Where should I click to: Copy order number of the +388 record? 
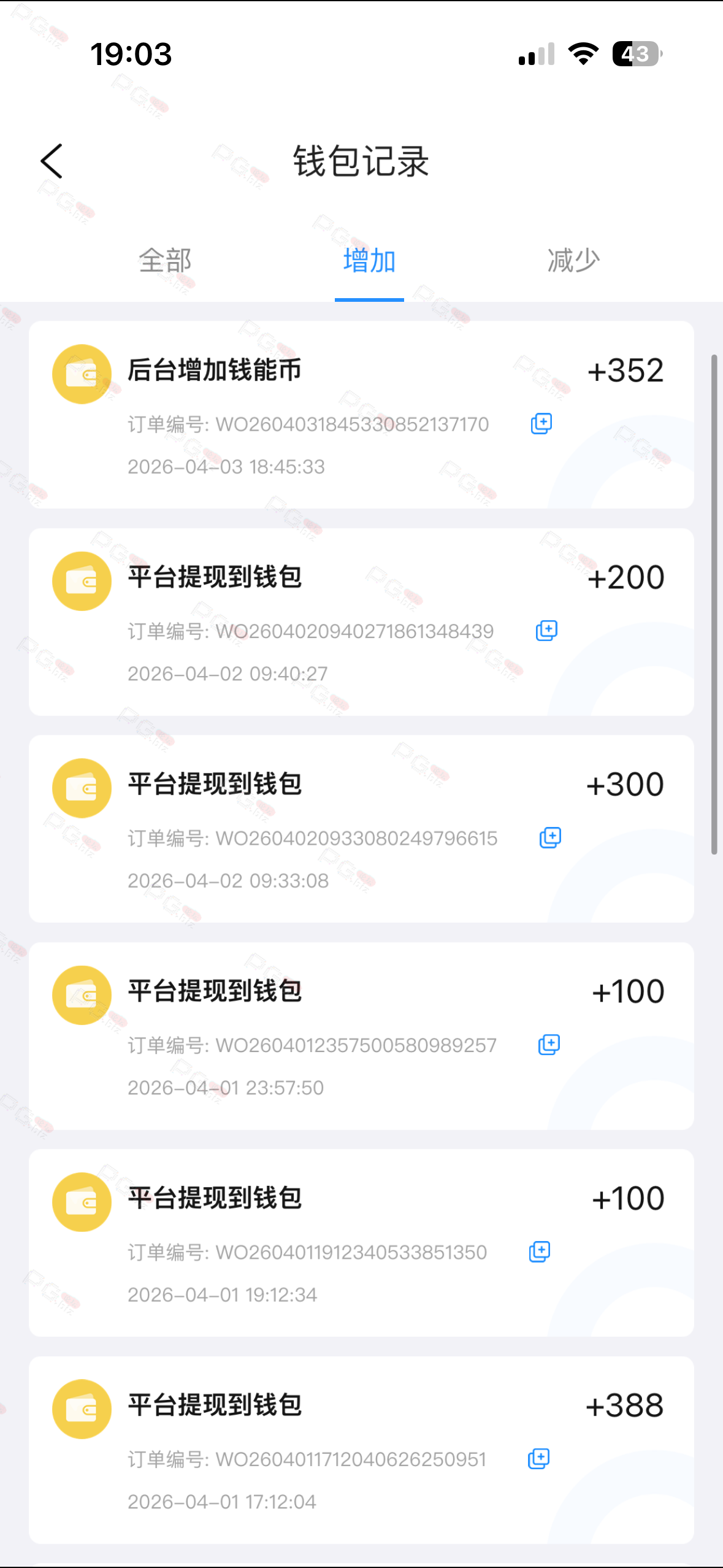[538, 1458]
